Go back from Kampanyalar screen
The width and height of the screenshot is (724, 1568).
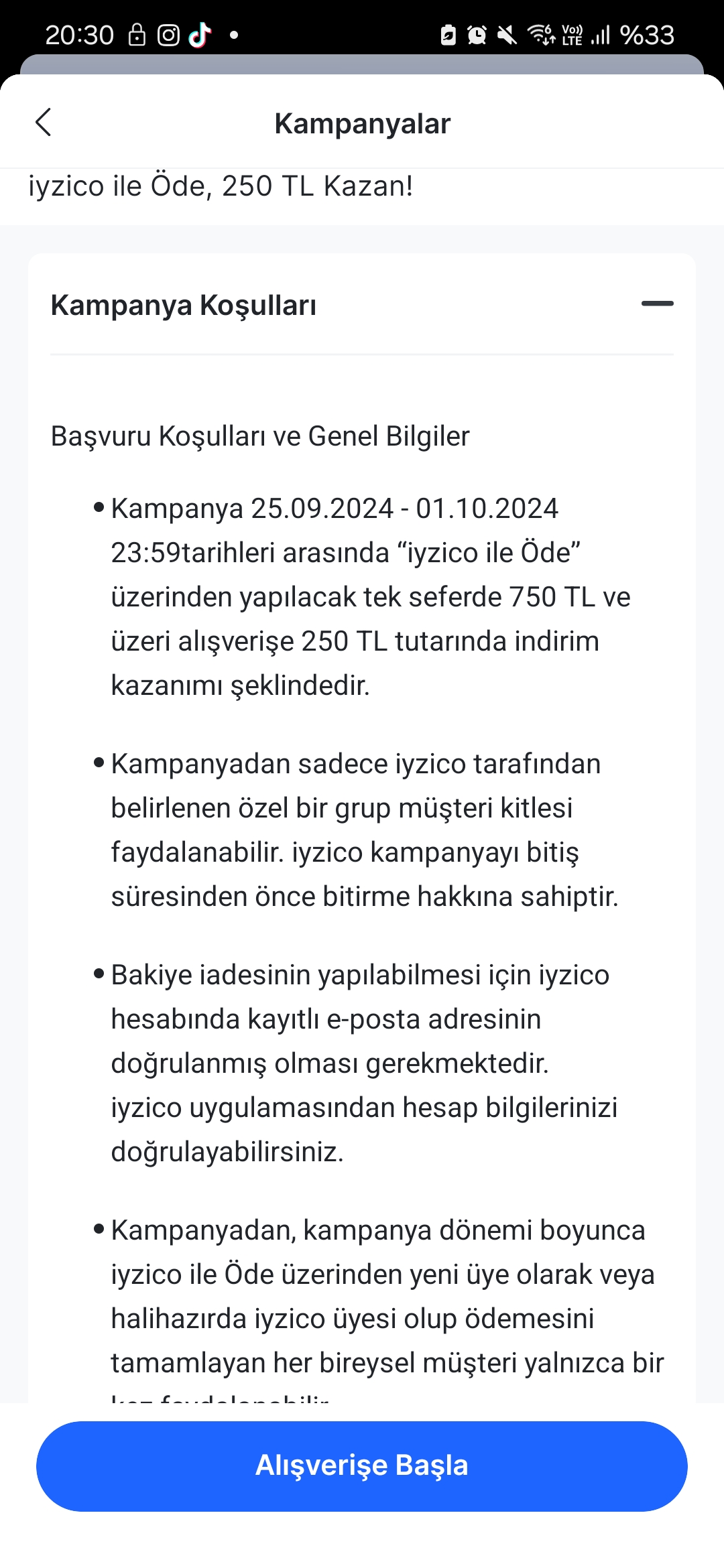coord(44,123)
